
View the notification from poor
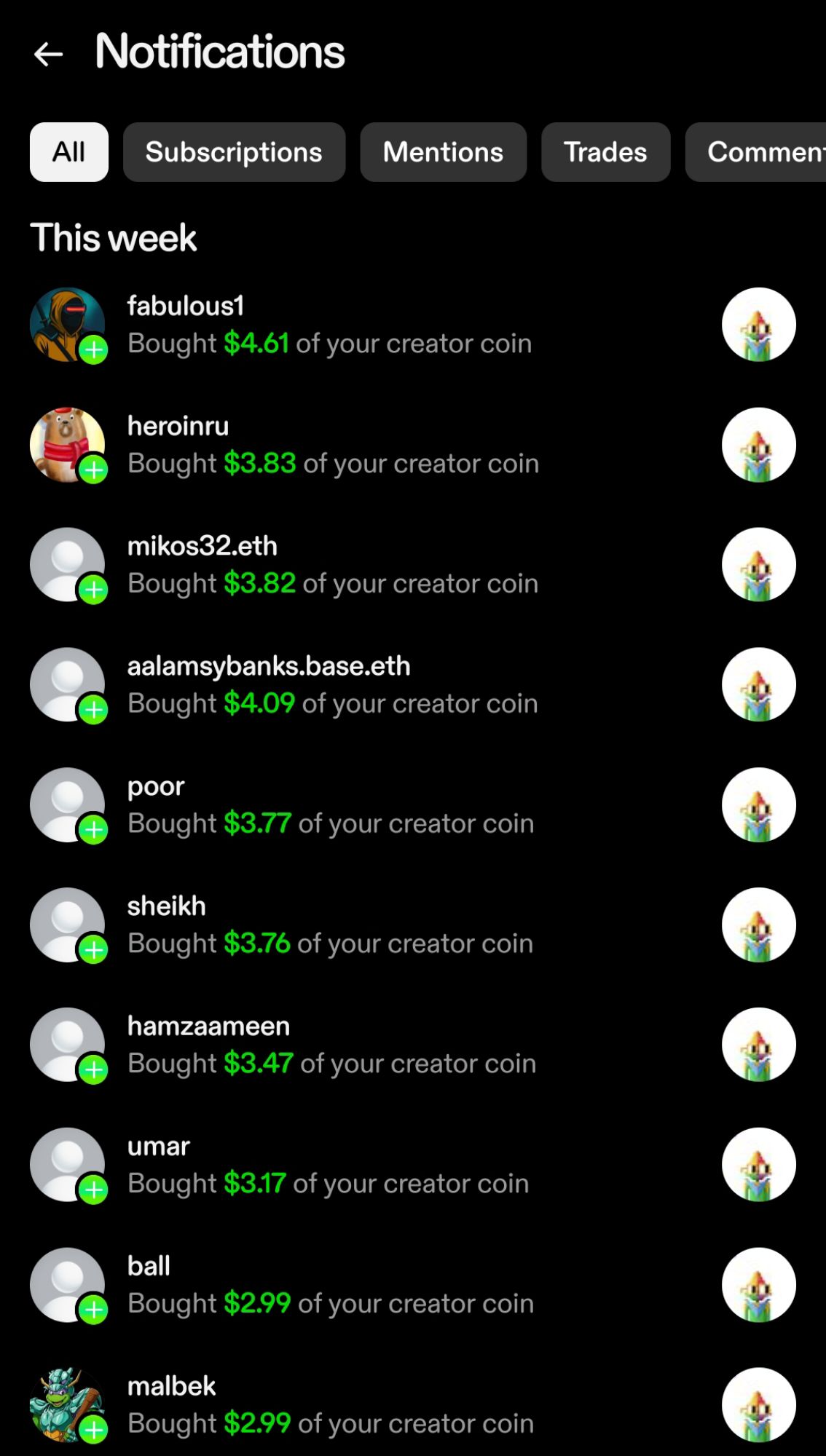click(x=331, y=805)
